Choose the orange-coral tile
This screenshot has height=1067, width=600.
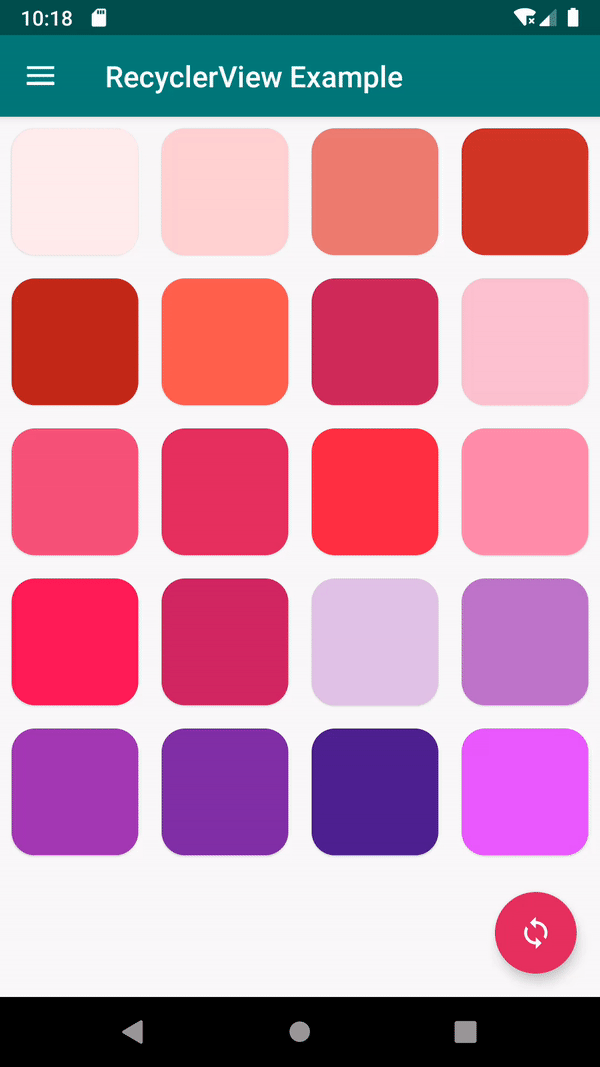click(x=224, y=342)
